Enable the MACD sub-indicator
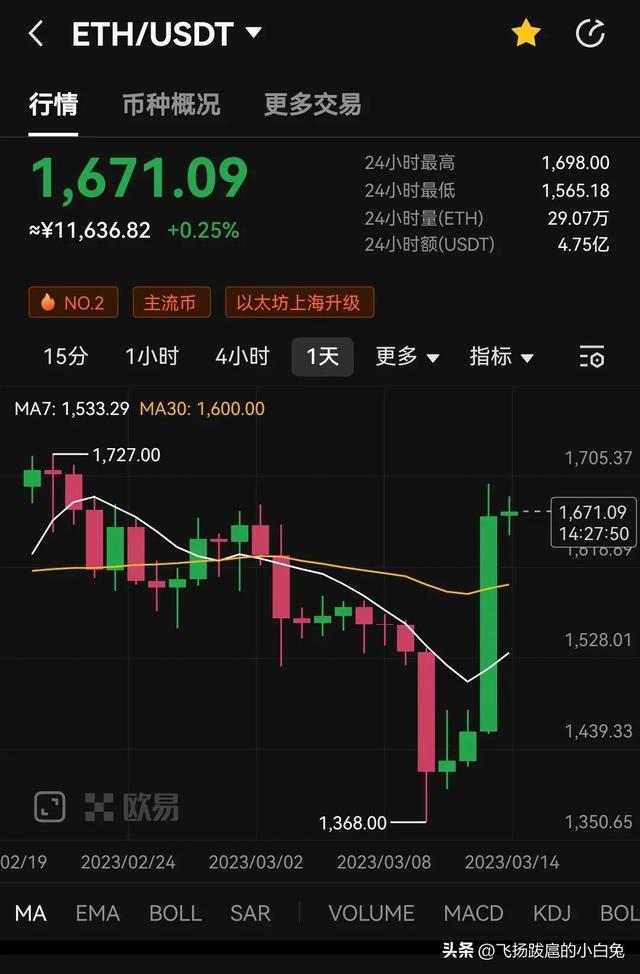The height and width of the screenshot is (974, 640). [x=473, y=913]
